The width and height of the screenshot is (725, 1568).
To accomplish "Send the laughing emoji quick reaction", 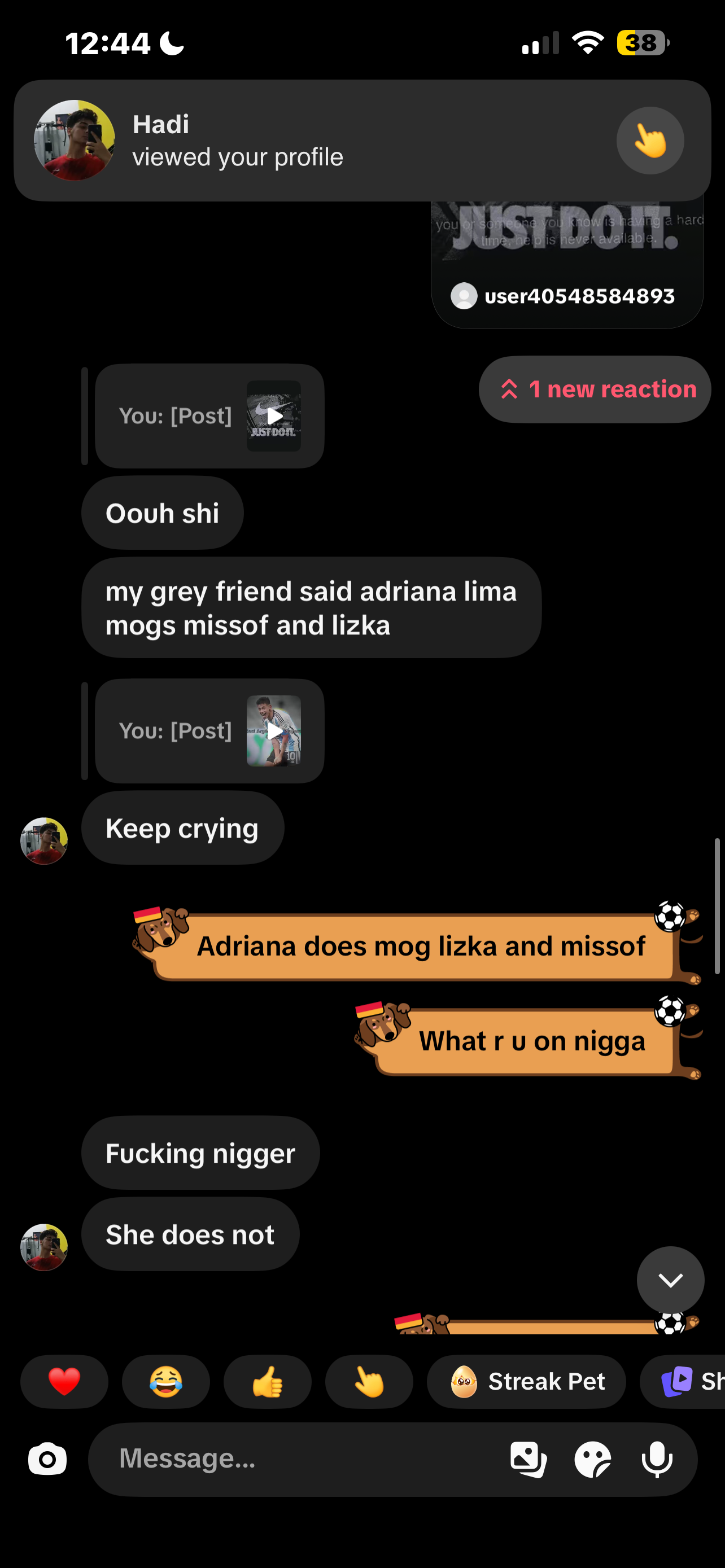I will (166, 1381).
